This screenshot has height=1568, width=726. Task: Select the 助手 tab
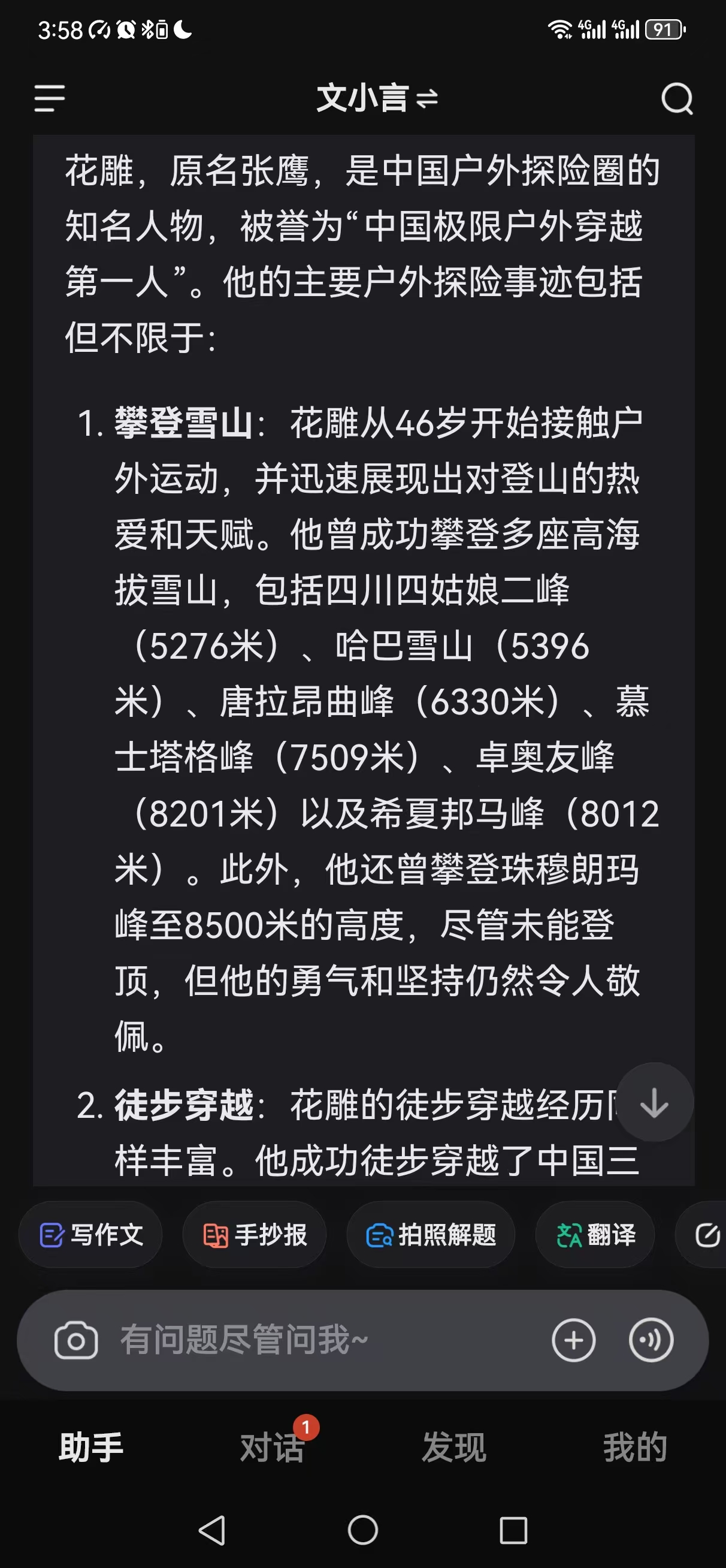(91, 1448)
